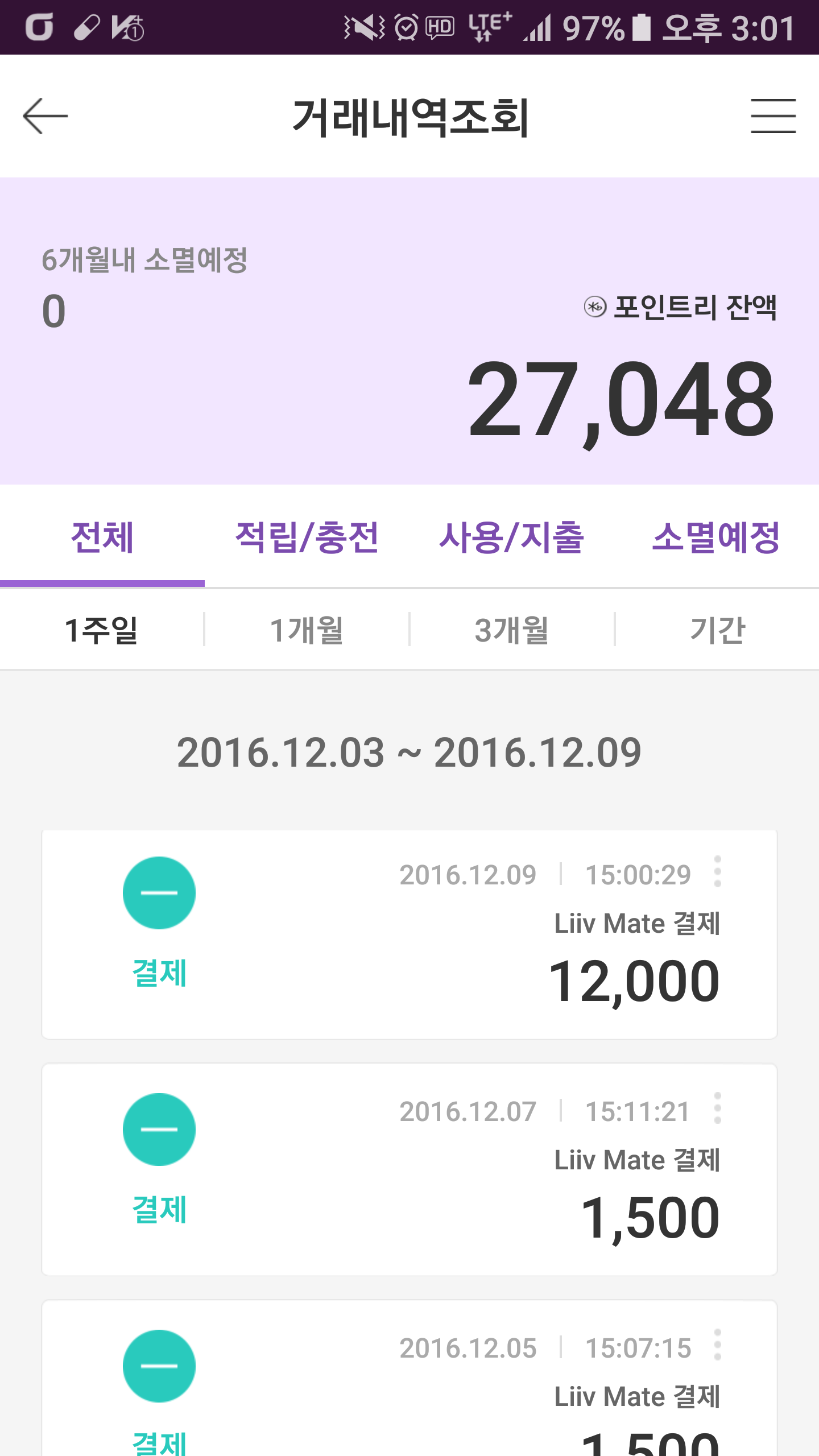The height and width of the screenshot is (1456, 819).
Task: Open the hamburger menu
Action: click(x=773, y=116)
